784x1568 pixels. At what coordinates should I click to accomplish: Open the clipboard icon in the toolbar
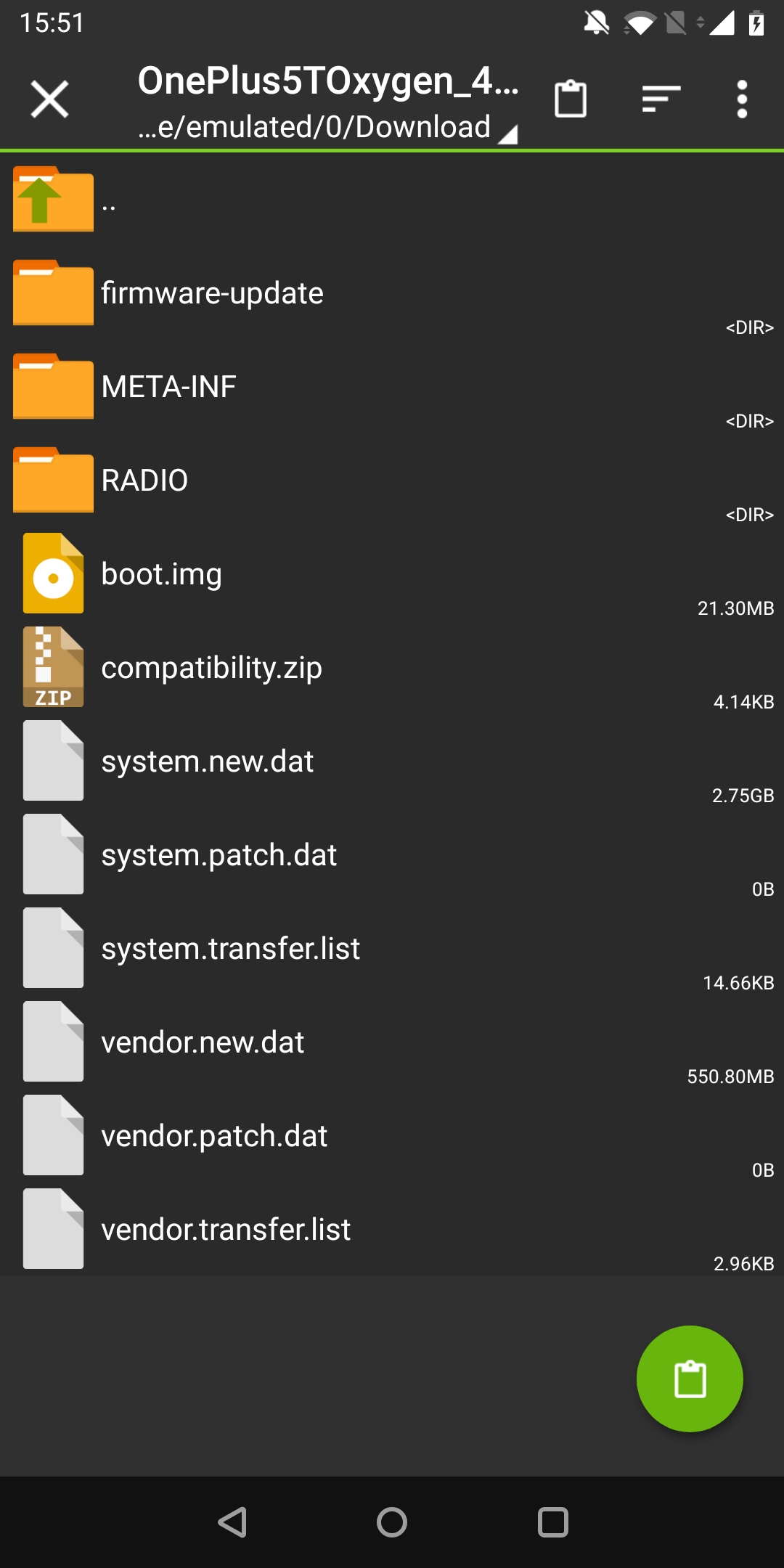pos(571,99)
